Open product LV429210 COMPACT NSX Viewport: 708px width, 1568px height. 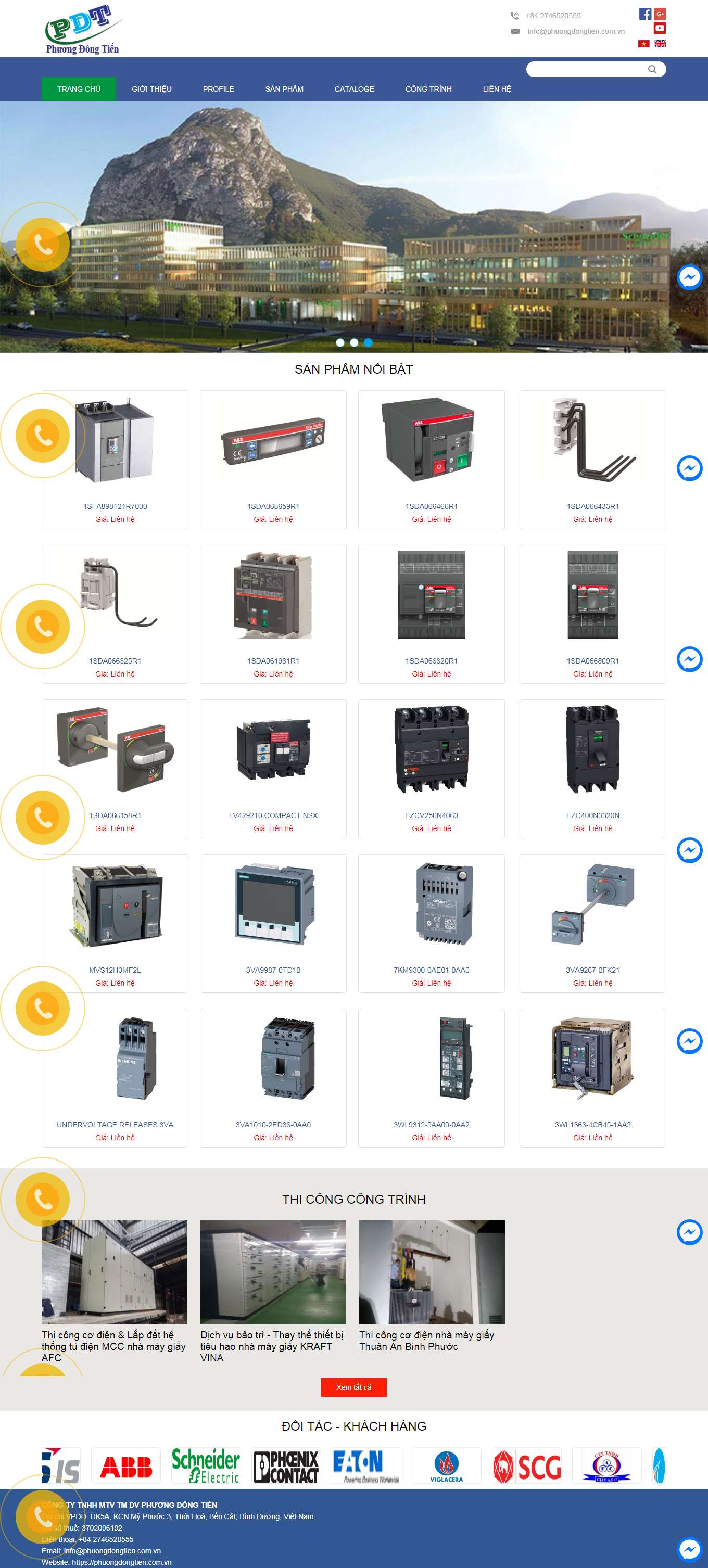tap(273, 815)
